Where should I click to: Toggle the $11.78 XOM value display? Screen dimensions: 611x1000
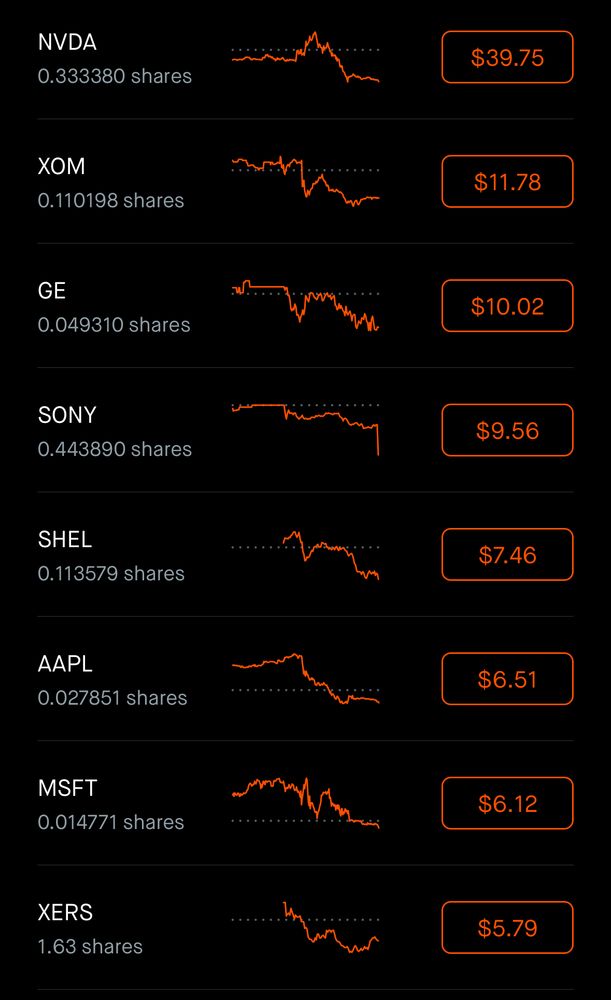[x=507, y=181]
